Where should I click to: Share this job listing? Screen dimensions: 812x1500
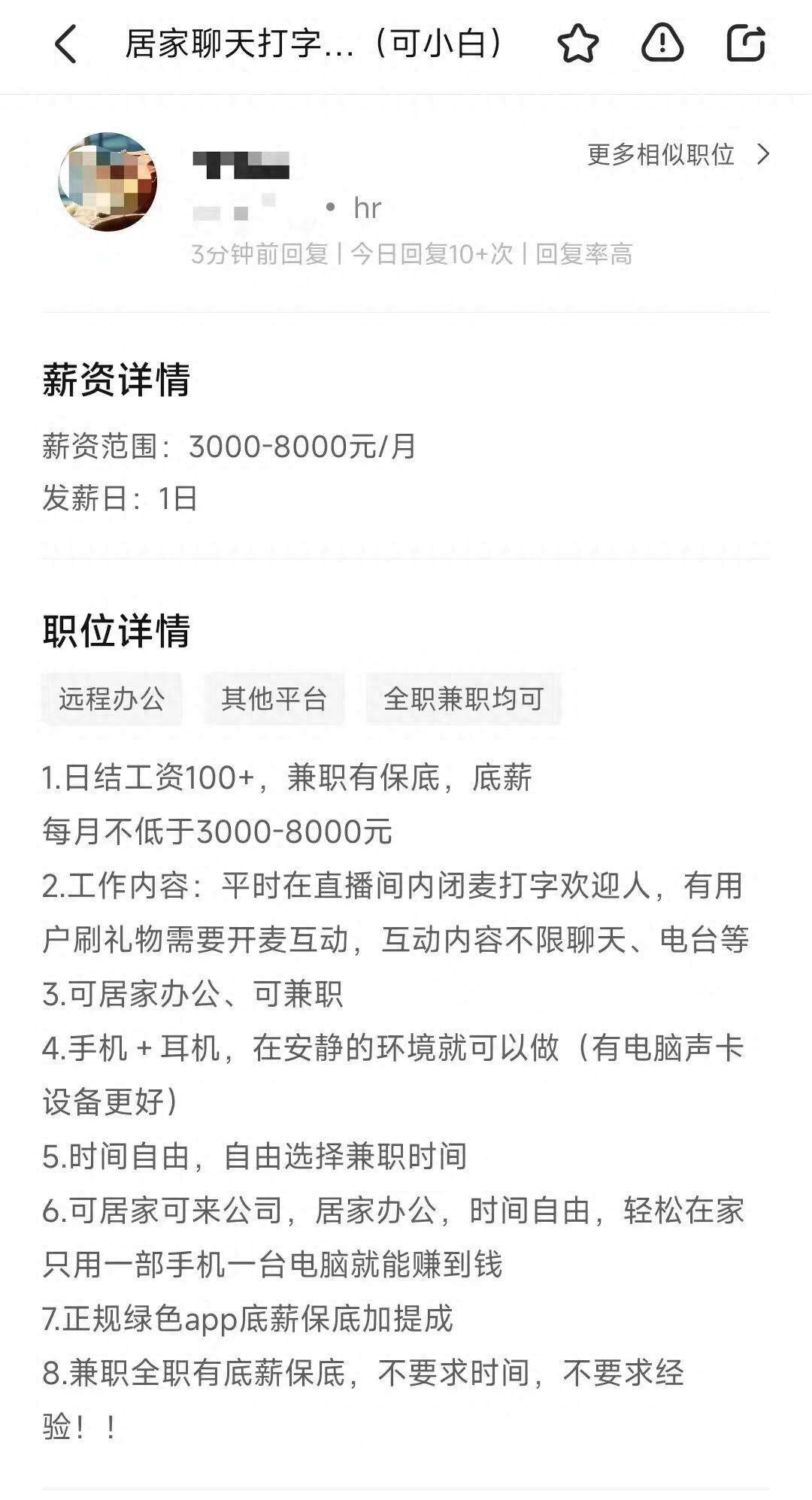click(x=745, y=43)
